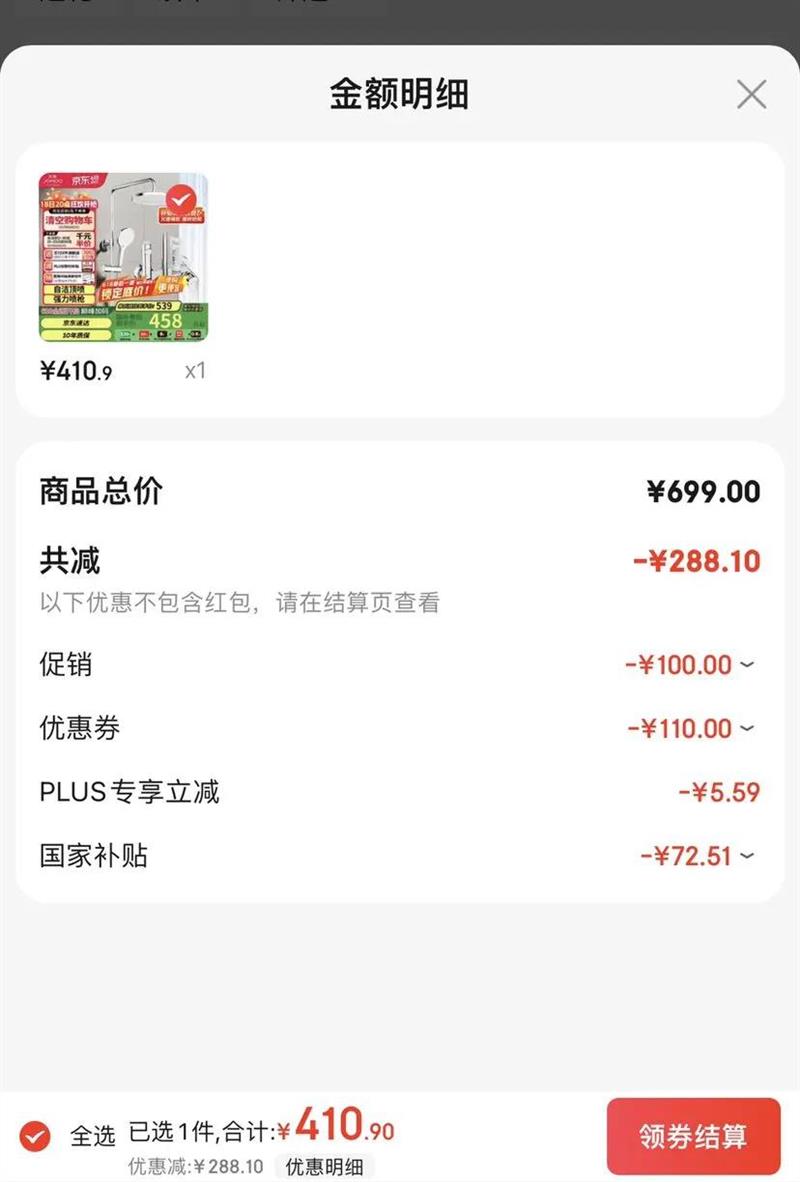Tap 领券结算 to check out
The width and height of the screenshot is (800, 1182).
[693, 1135]
